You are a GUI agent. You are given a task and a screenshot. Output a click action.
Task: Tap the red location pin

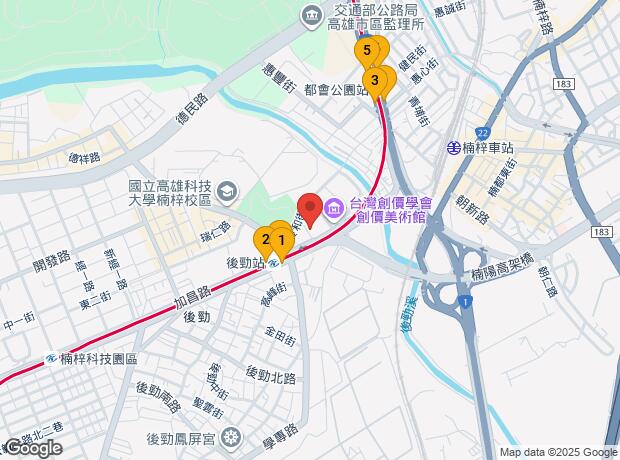tap(310, 208)
